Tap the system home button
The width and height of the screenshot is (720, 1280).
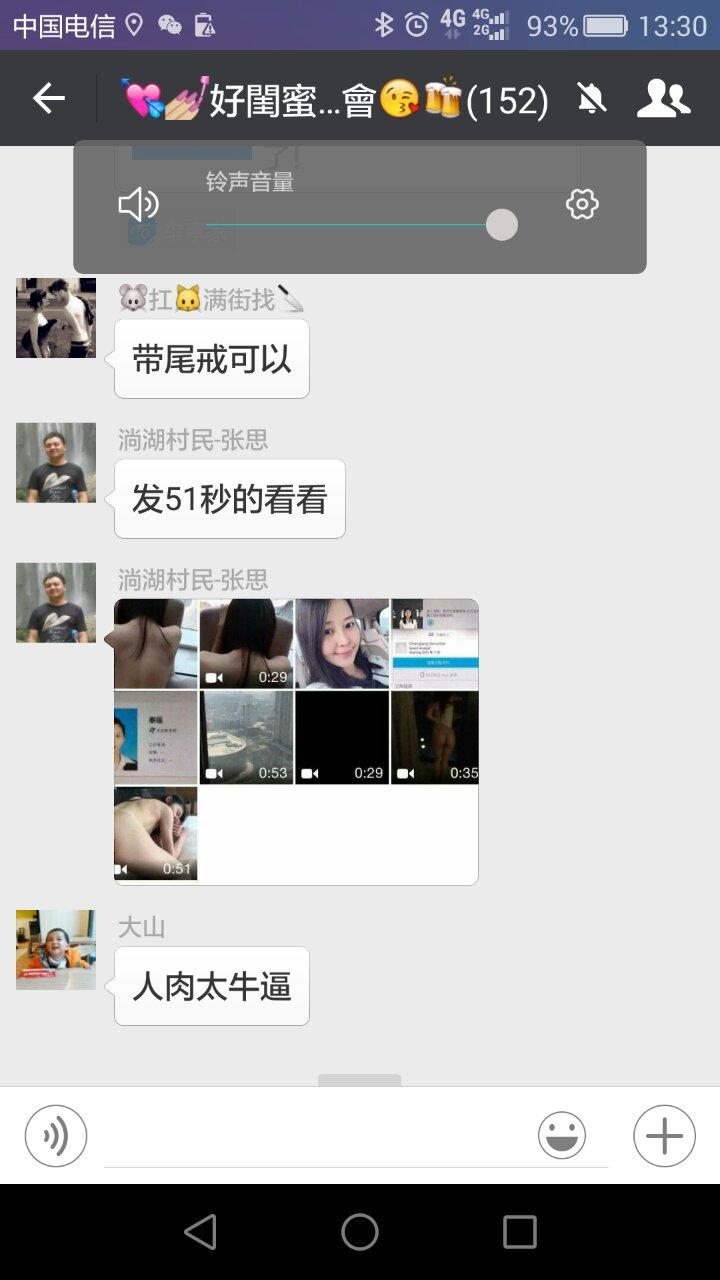[360, 1232]
